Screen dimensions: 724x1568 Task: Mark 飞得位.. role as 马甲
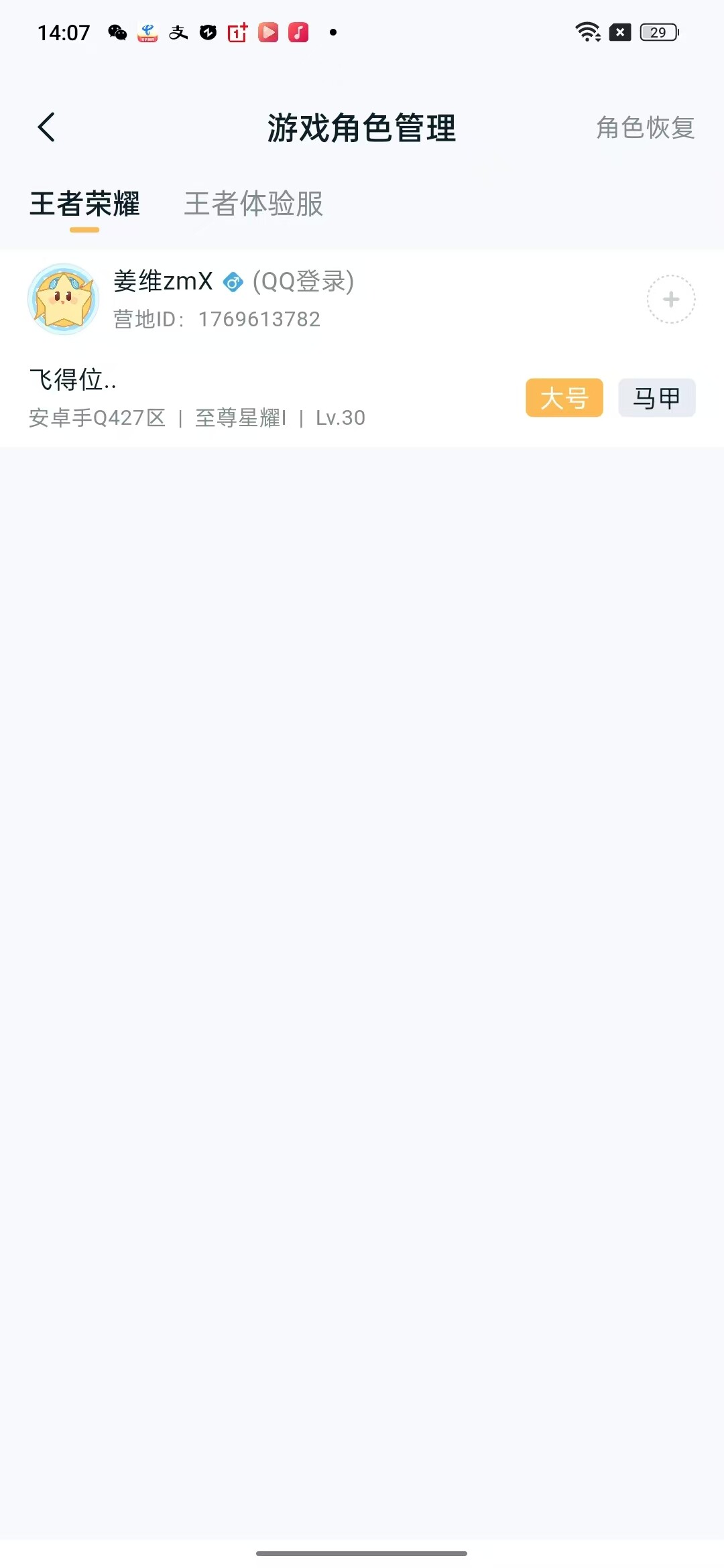(656, 398)
